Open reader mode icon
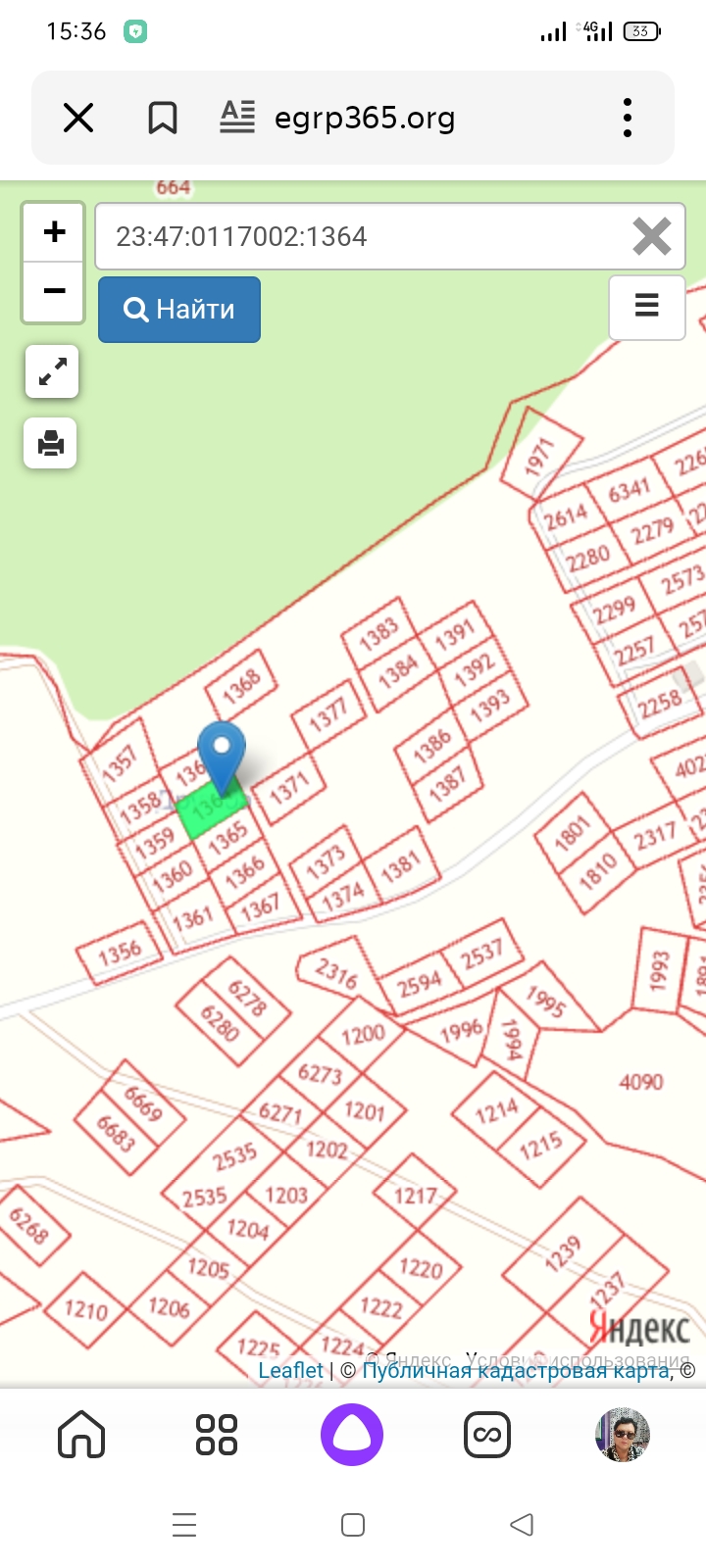 click(x=237, y=118)
